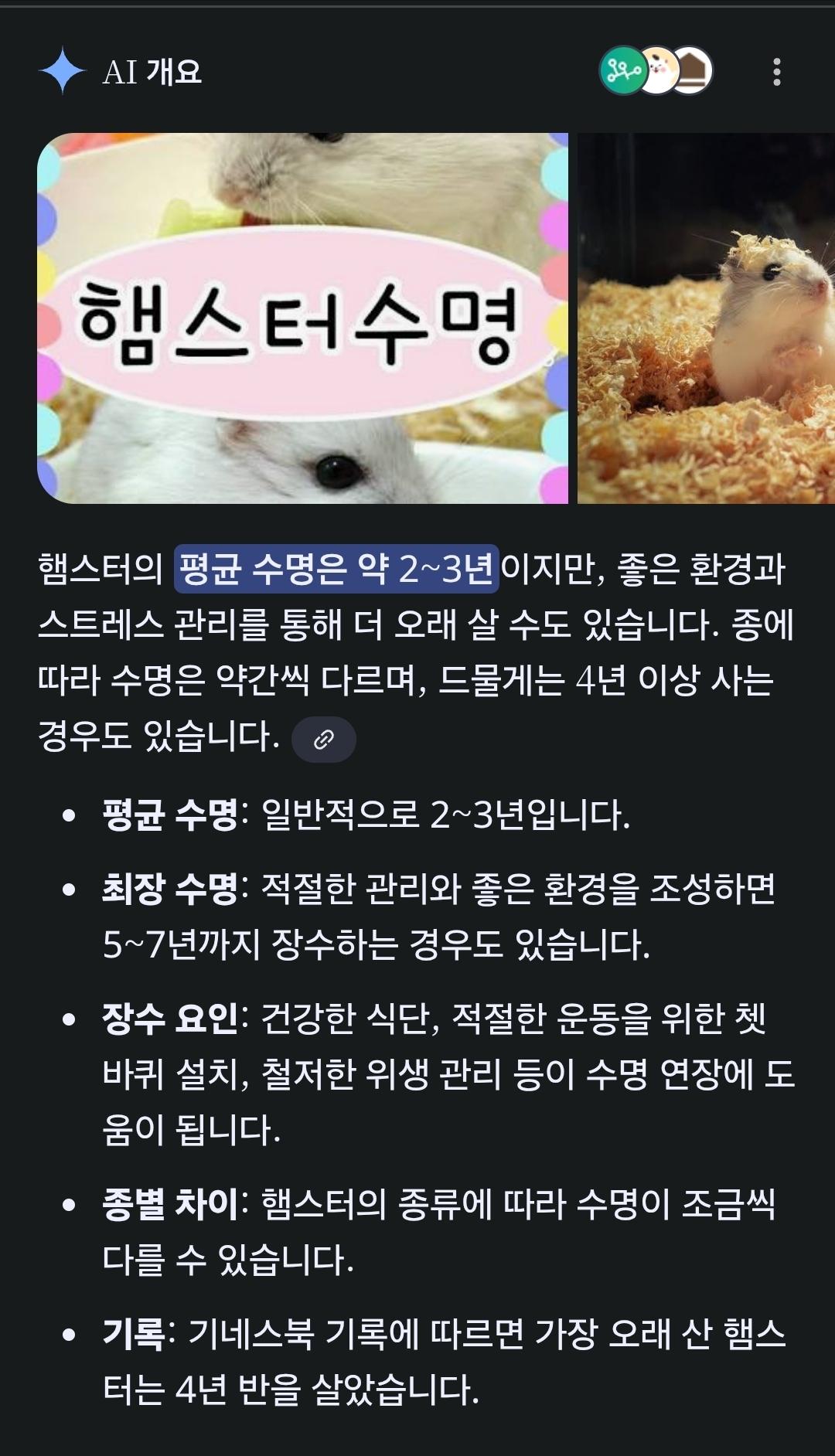Open the hamster in sawdust photo
This screenshot has width=835, height=1456.
click(x=705, y=318)
